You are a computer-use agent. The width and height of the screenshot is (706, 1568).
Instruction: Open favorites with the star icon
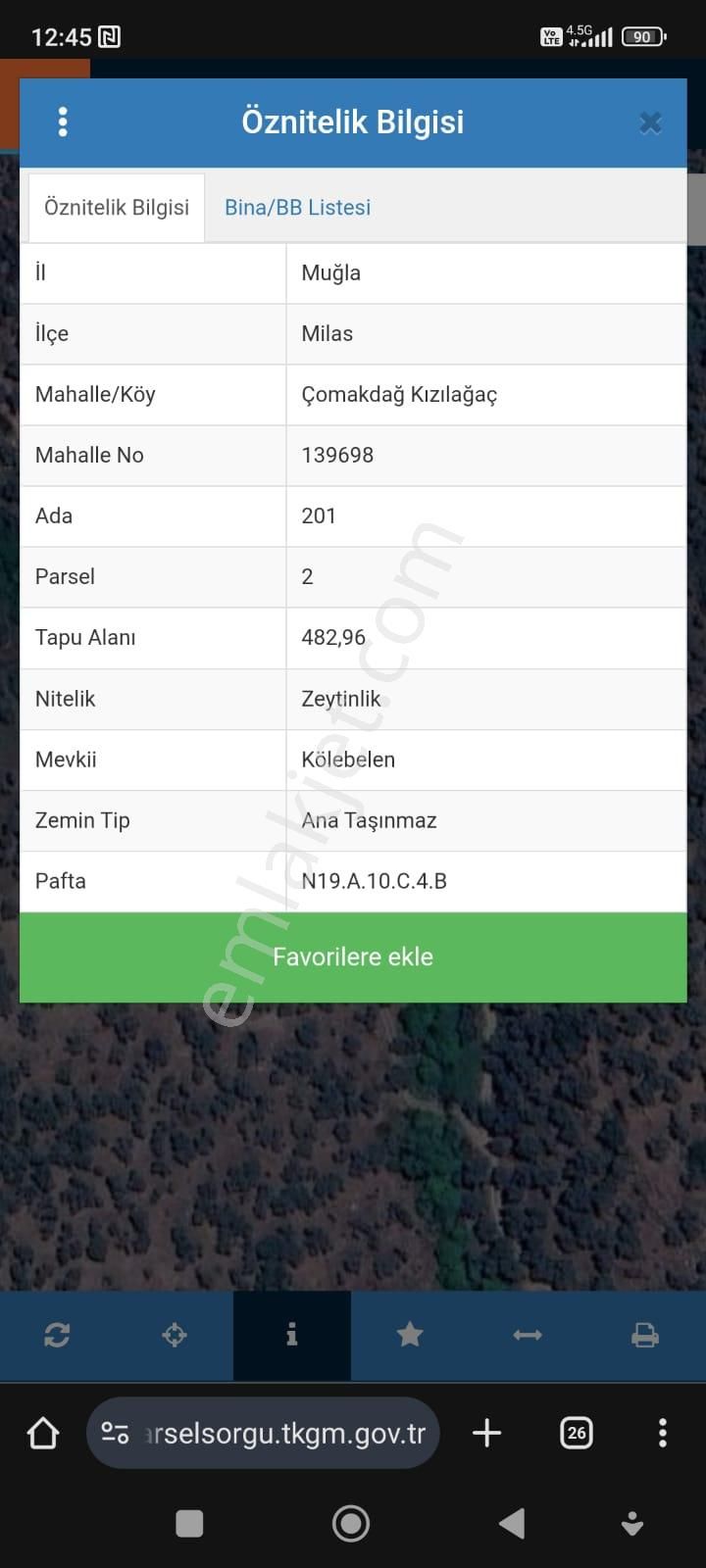pyautogui.click(x=409, y=1335)
